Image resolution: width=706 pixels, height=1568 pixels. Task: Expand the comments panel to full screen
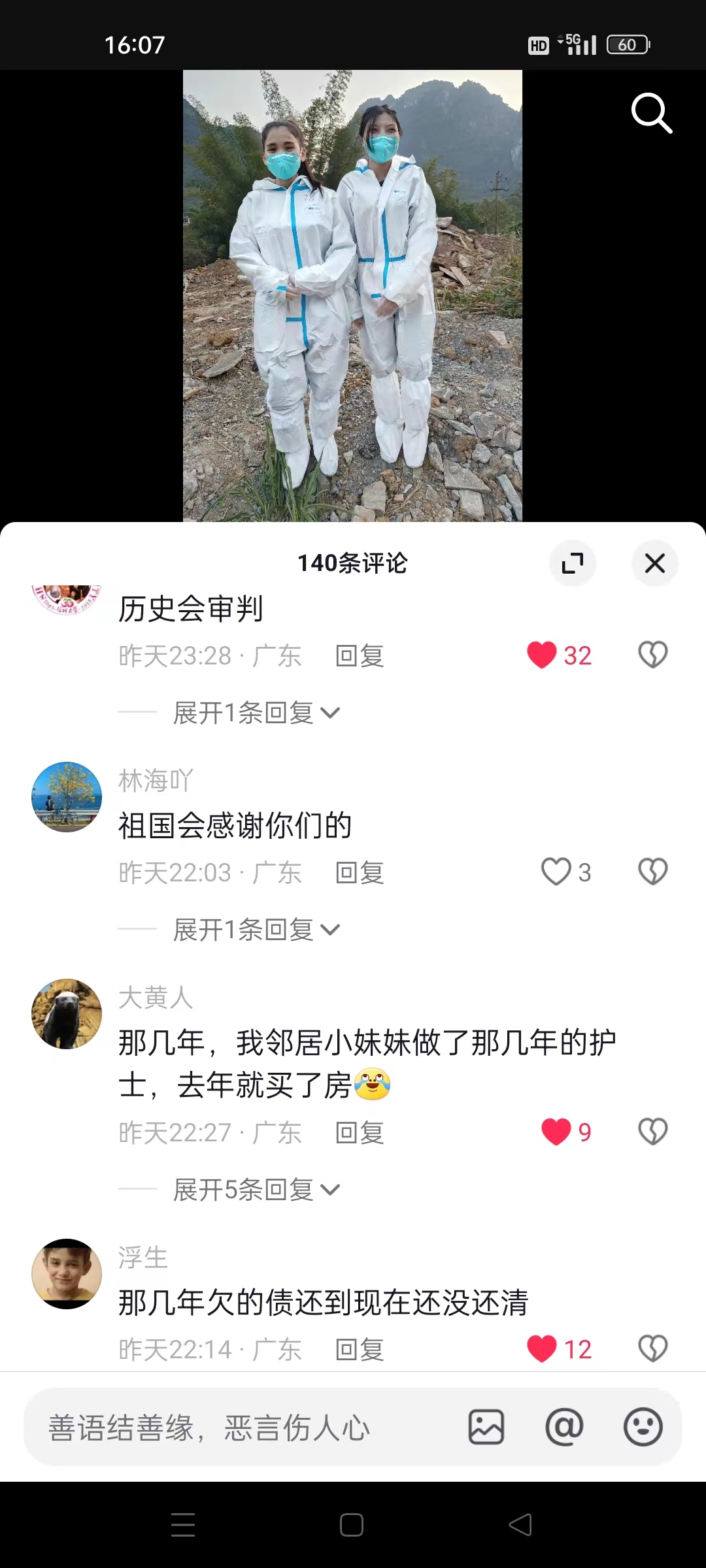[573, 563]
